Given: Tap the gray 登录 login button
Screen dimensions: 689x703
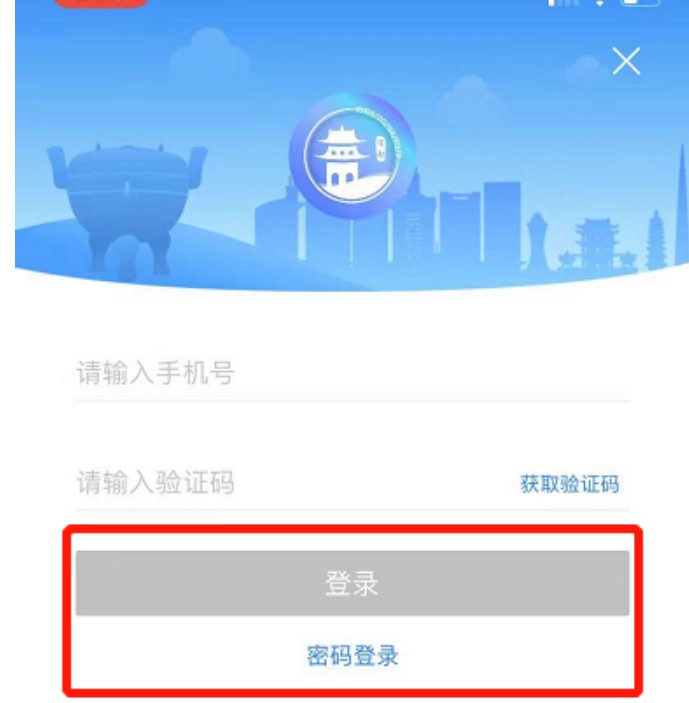Looking at the screenshot, I should coord(352,583).
